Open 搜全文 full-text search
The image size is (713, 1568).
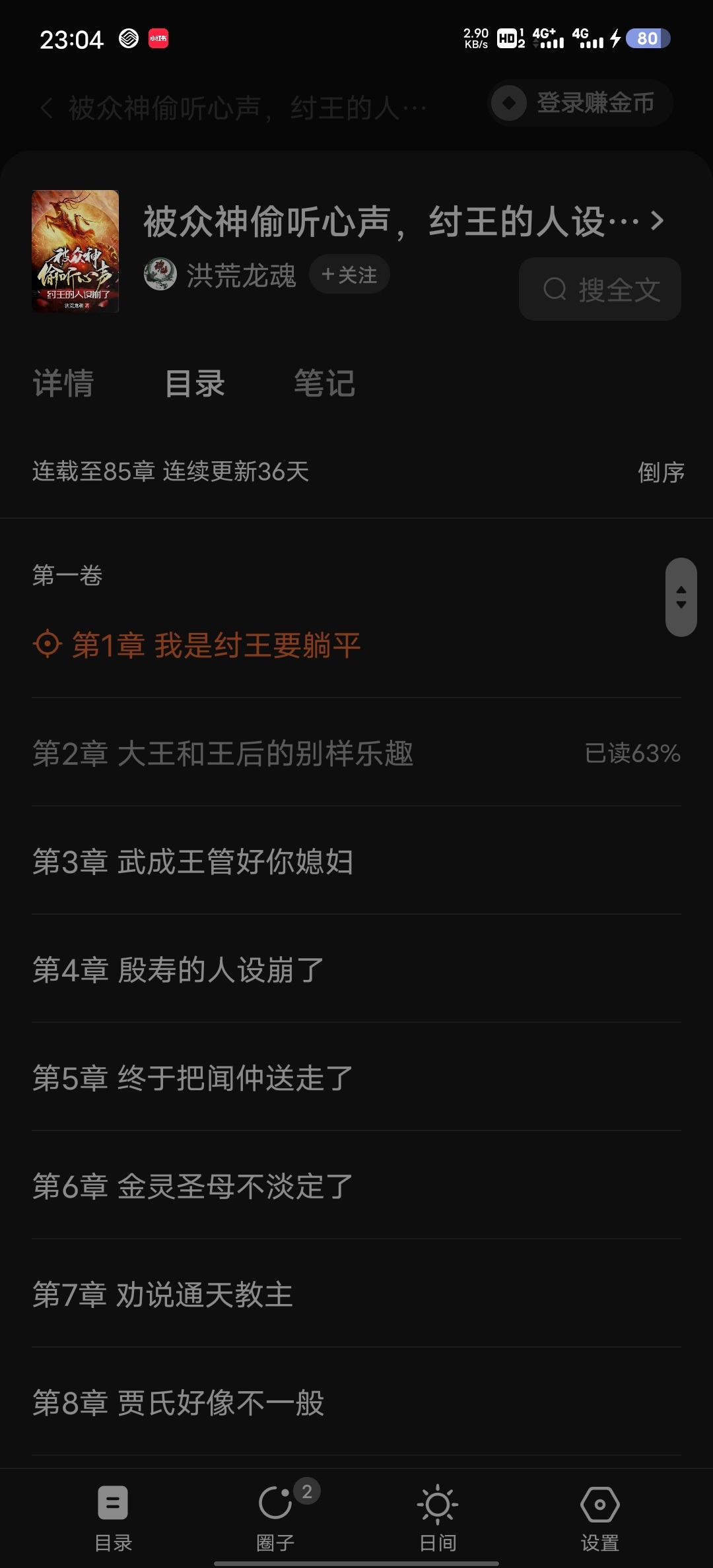coord(599,289)
